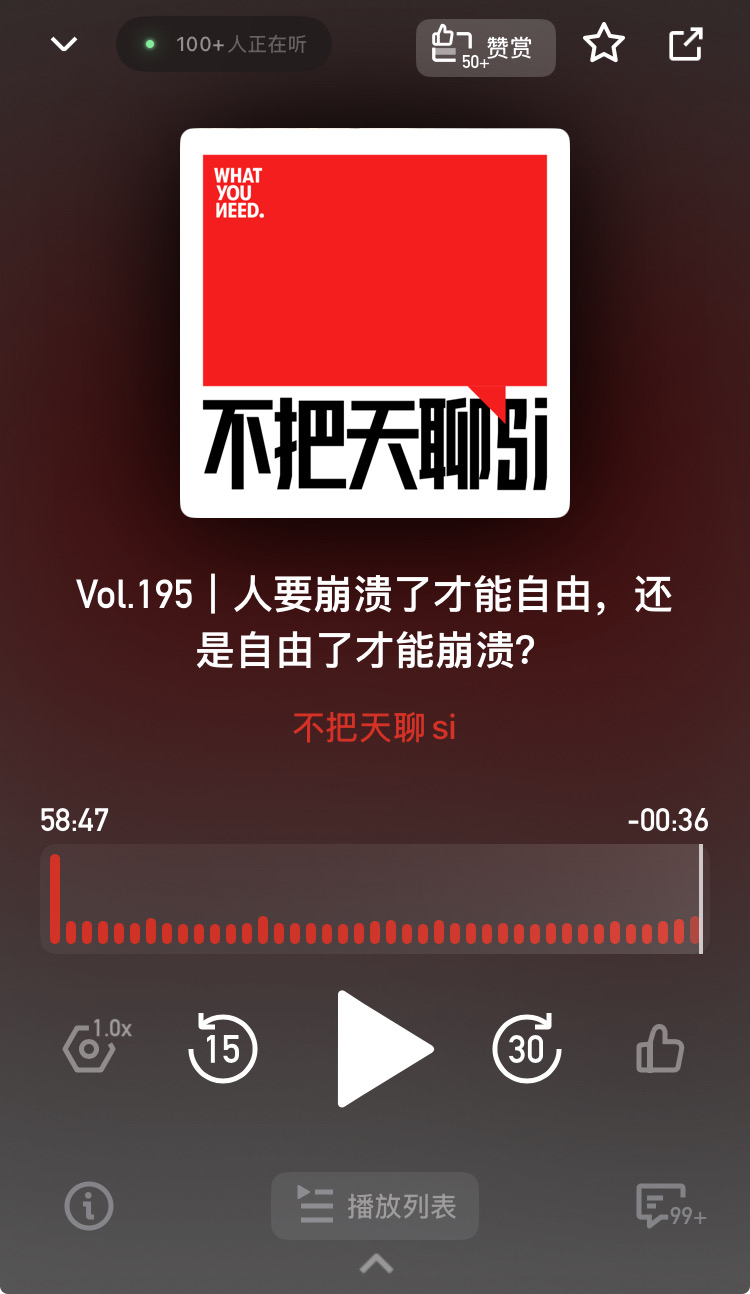Open the 不把天聊si podcast cover art

375,323
